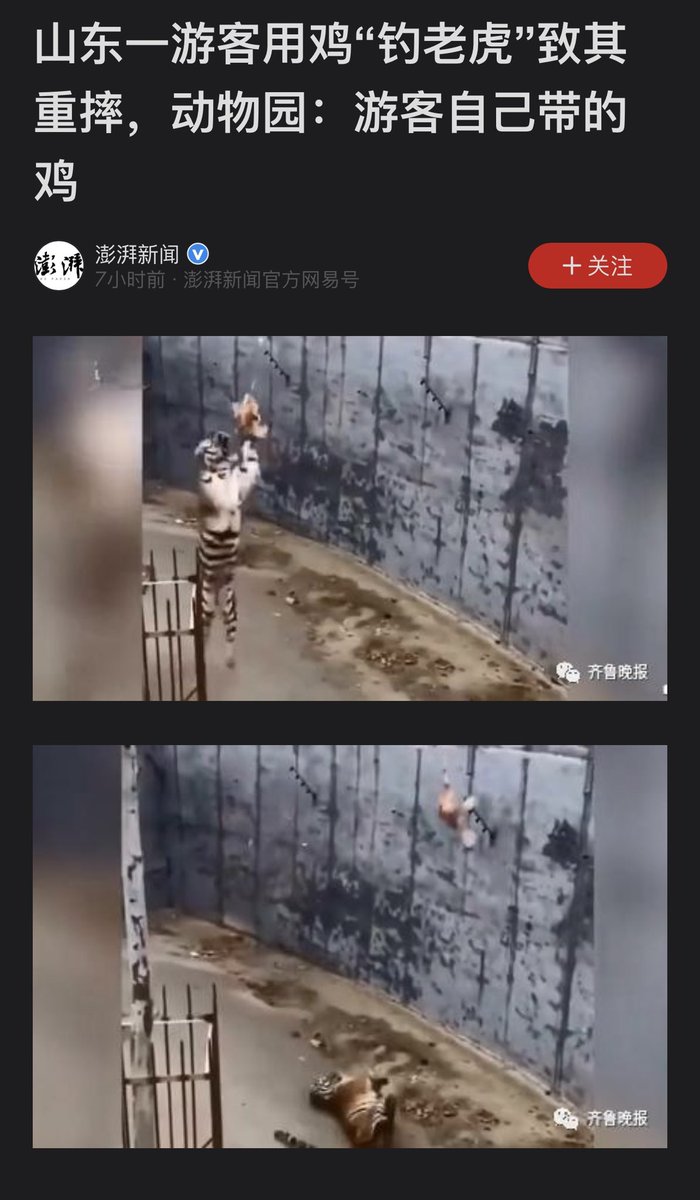Tap the red 关注 follow button

pos(597,266)
